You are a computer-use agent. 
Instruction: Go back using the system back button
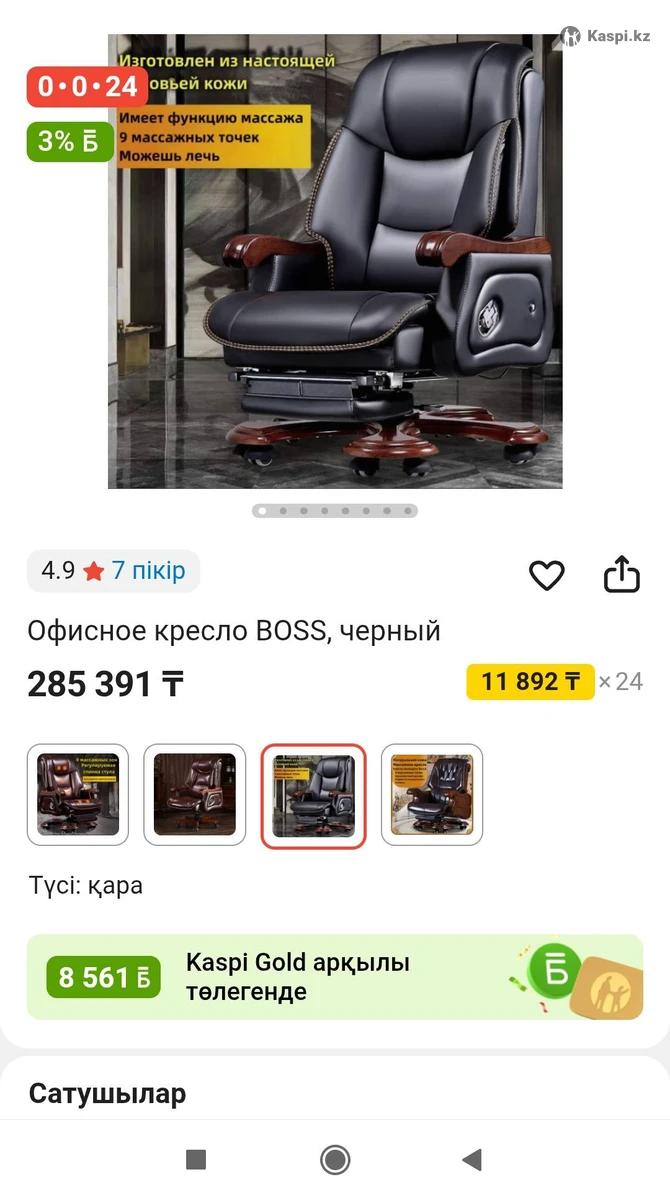click(471, 1160)
